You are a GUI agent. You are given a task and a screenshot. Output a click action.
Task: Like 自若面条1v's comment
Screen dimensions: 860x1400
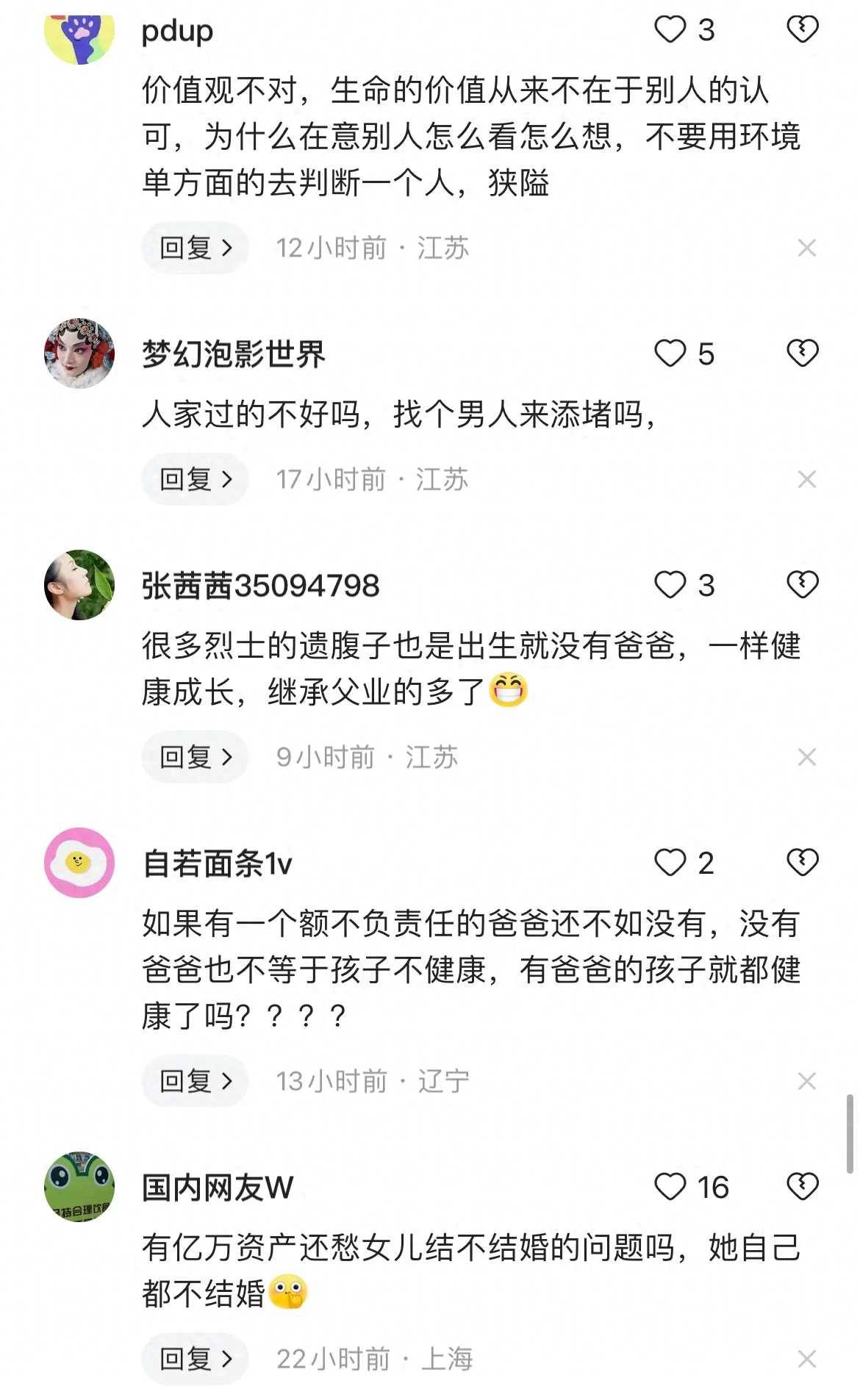670,862
